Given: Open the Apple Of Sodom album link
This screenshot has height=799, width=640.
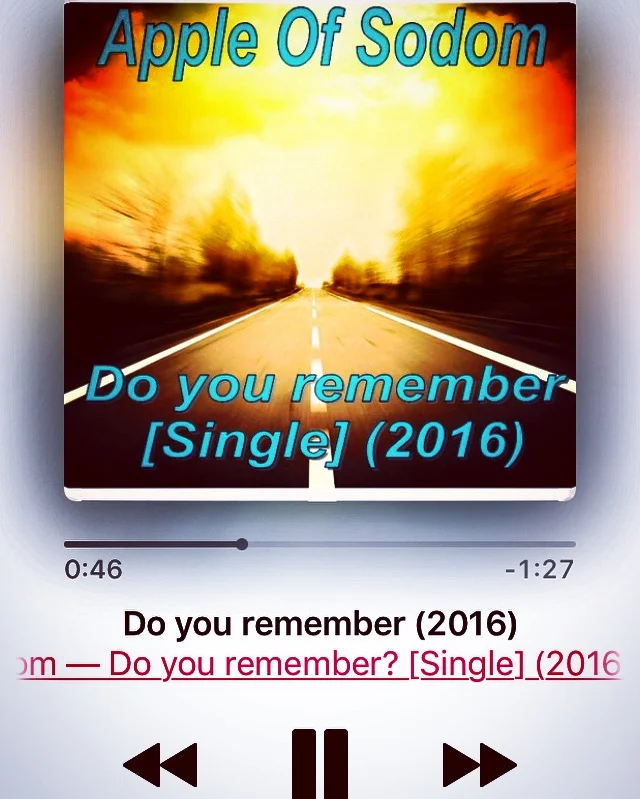Looking at the screenshot, I should 320,664.
